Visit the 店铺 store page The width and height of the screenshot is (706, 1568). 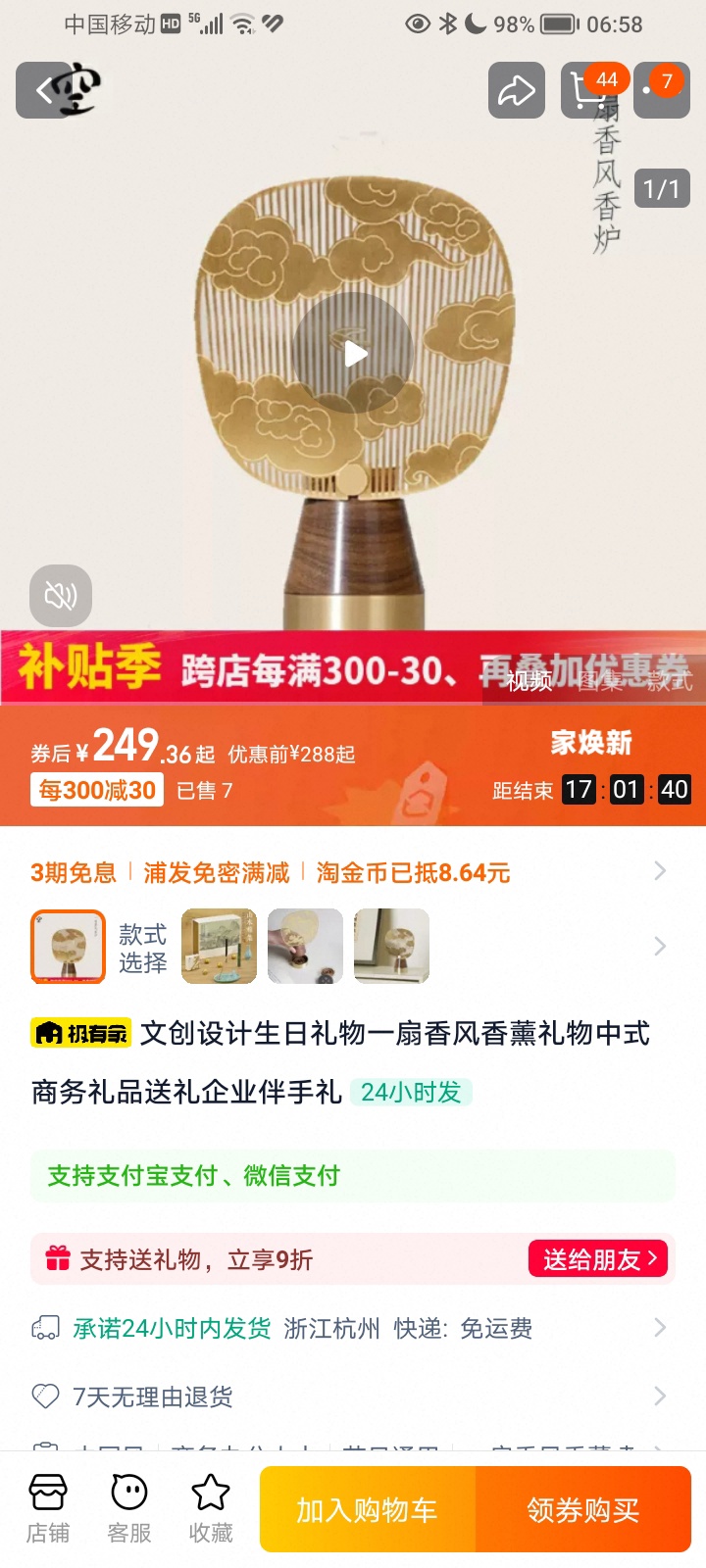click(47, 1509)
